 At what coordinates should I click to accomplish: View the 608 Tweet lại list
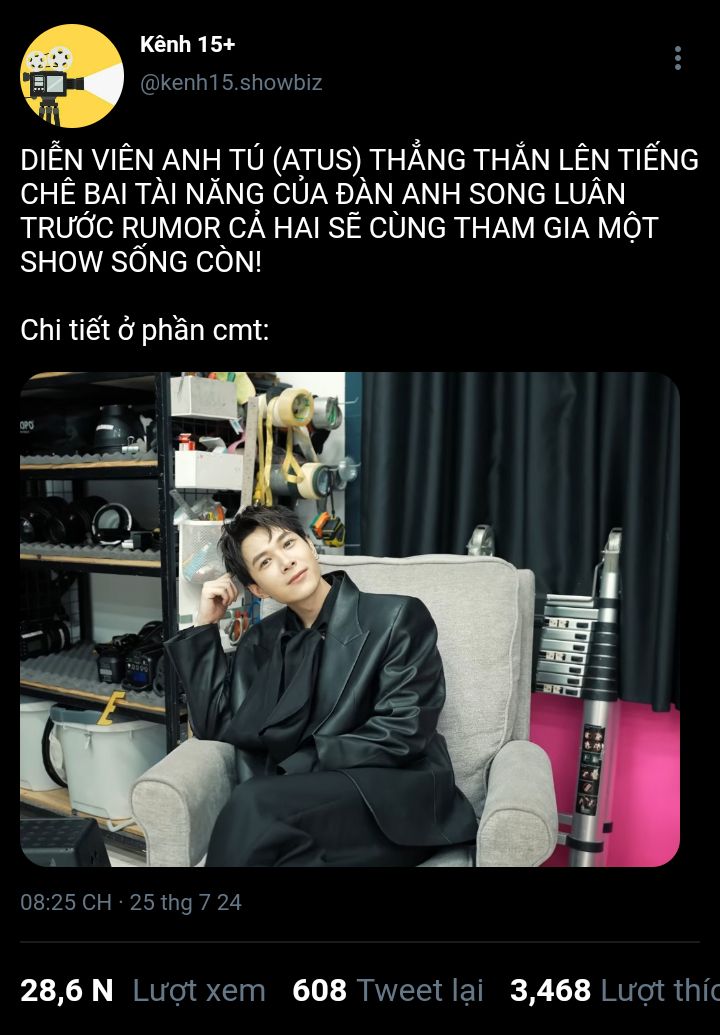387,990
